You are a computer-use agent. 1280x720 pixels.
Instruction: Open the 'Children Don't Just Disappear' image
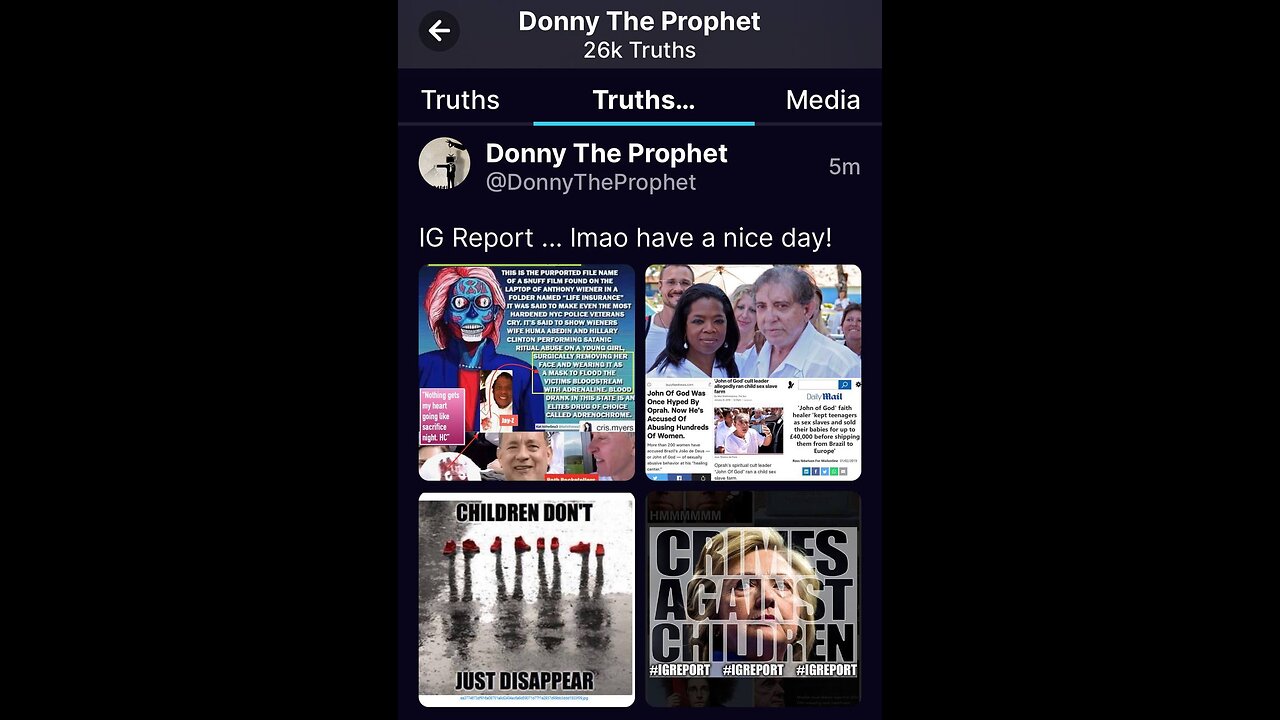(526, 599)
